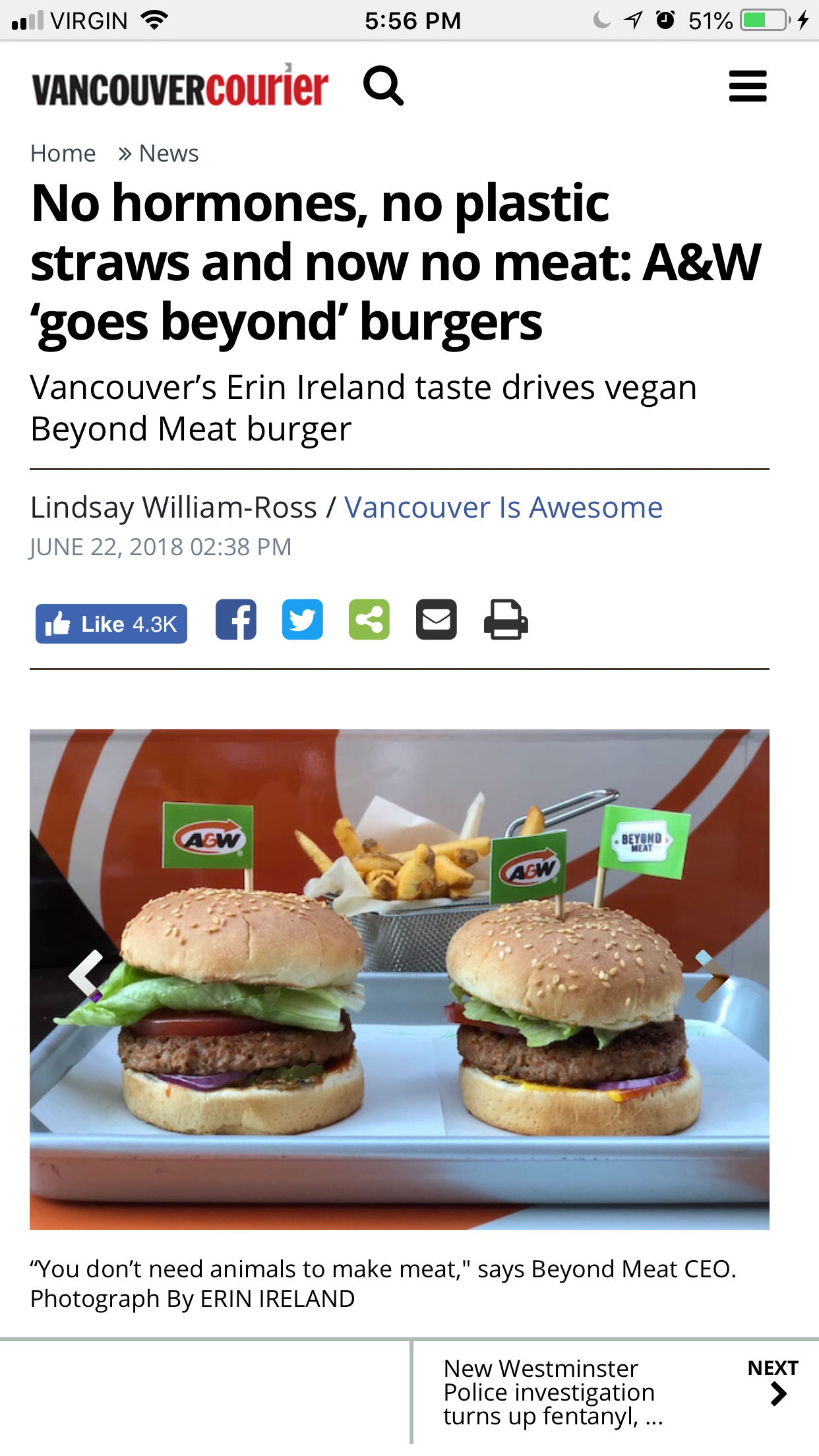The height and width of the screenshot is (1456, 819).
Task: Like the article on Facebook
Action: pyautogui.click(x=111, y=624)
